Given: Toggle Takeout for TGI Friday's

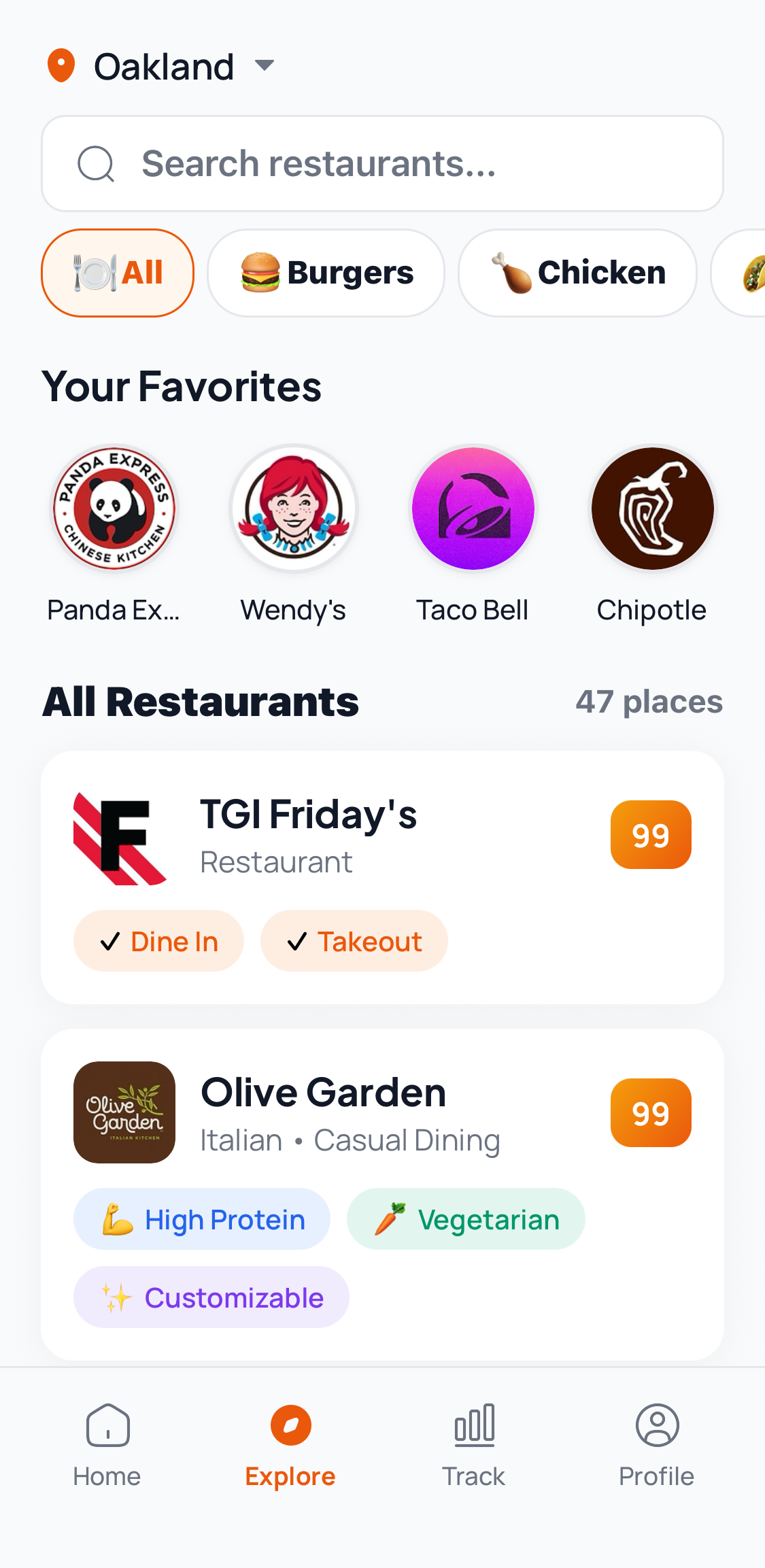Looking at the screenshot, I should point(354,941).
